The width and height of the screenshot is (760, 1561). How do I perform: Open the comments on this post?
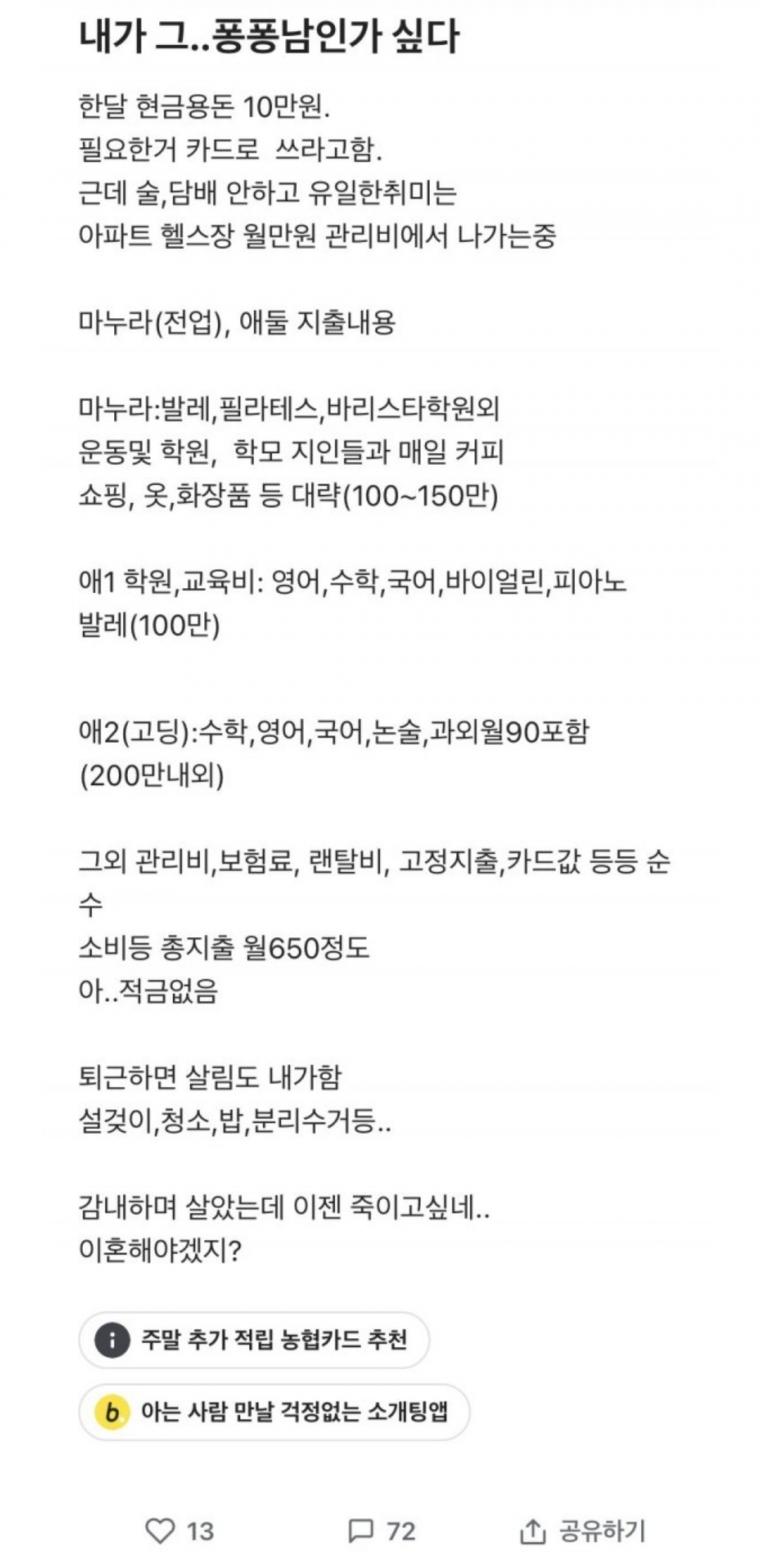point(361,1530)
